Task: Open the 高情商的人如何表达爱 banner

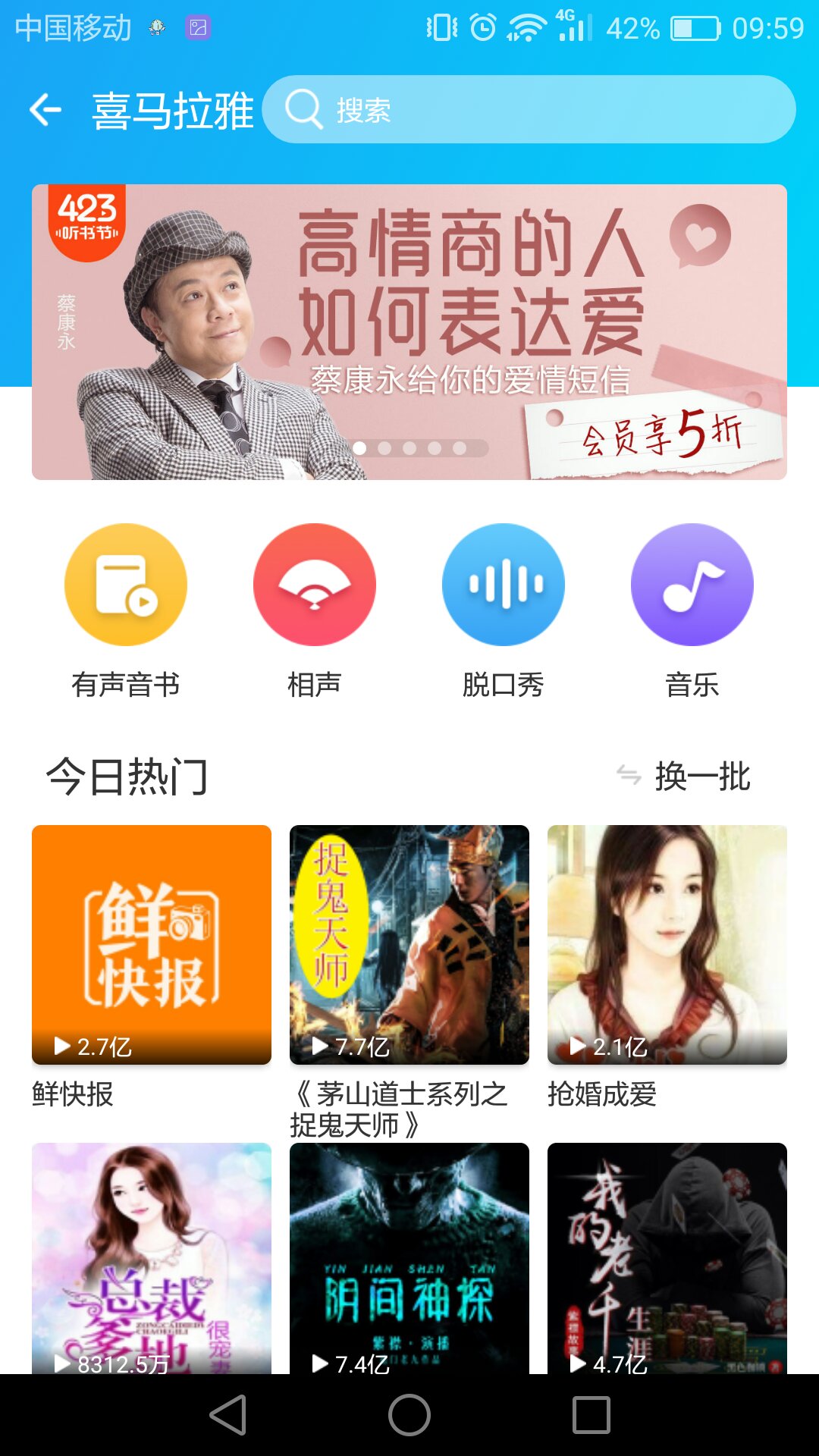Action: [x=409, y=332]
